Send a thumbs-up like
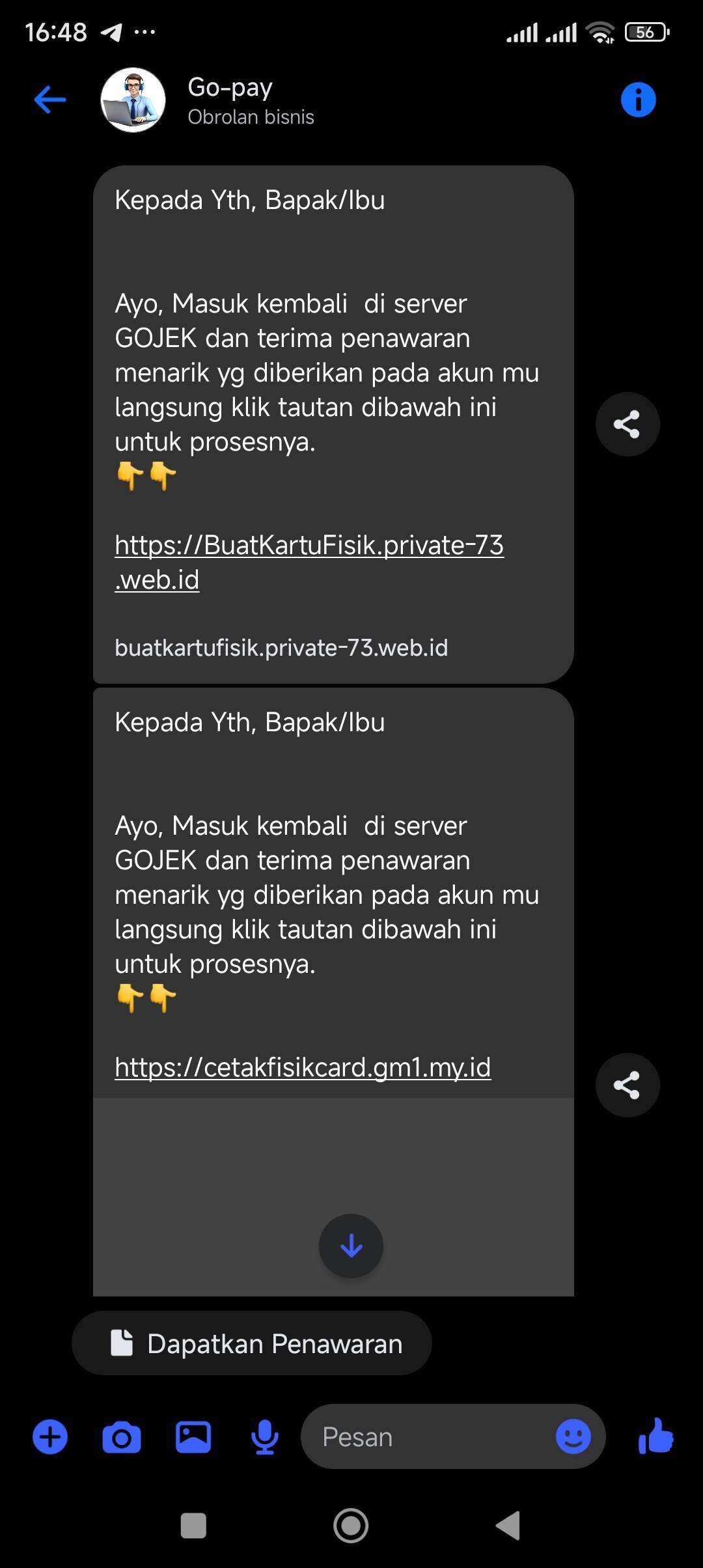Image resolution: width=703 pixels, height=1568 pixels. [x=656, y=1436]
